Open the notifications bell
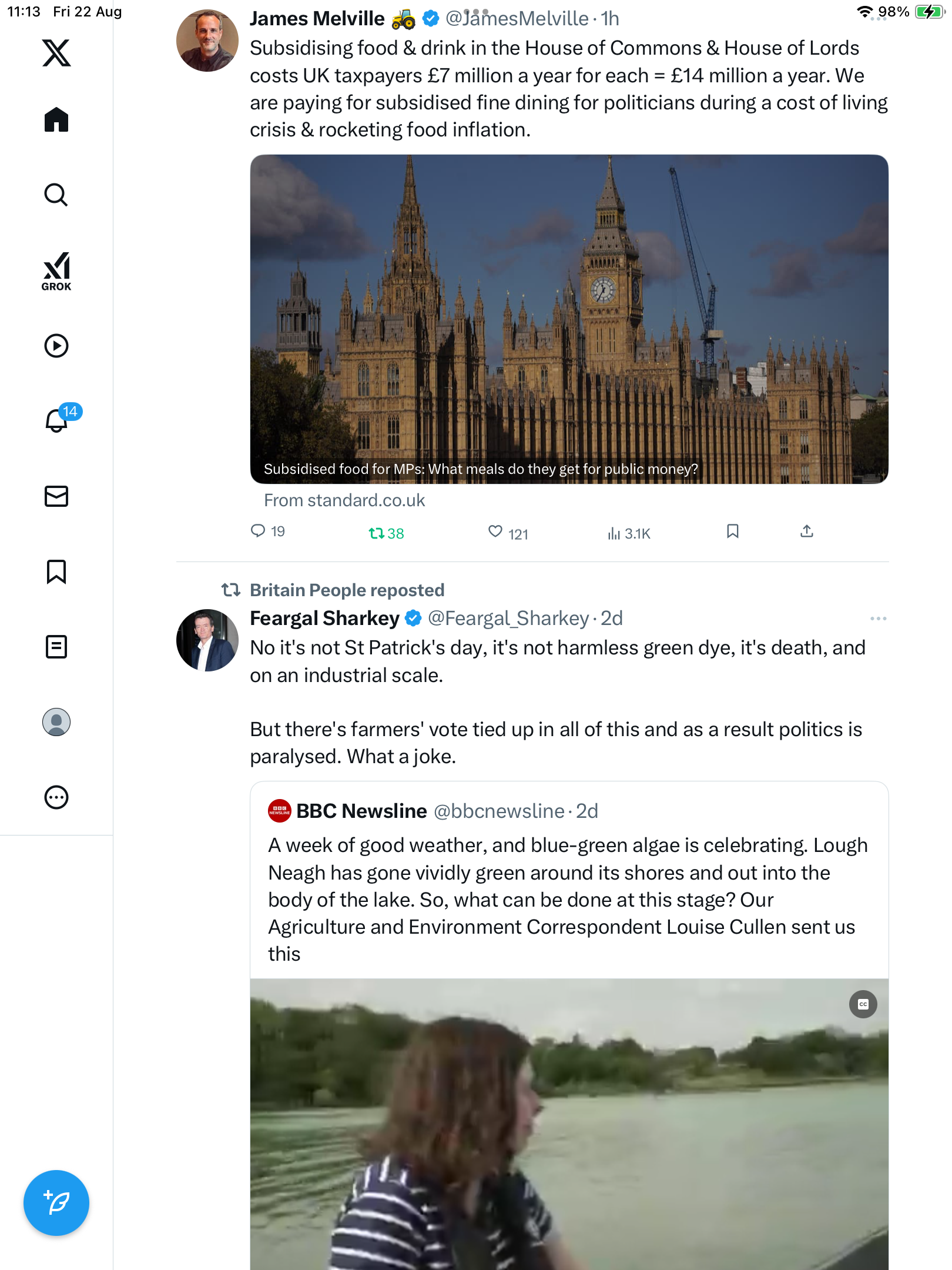This screenshot has height=1270, width=952. click(56, 420)
